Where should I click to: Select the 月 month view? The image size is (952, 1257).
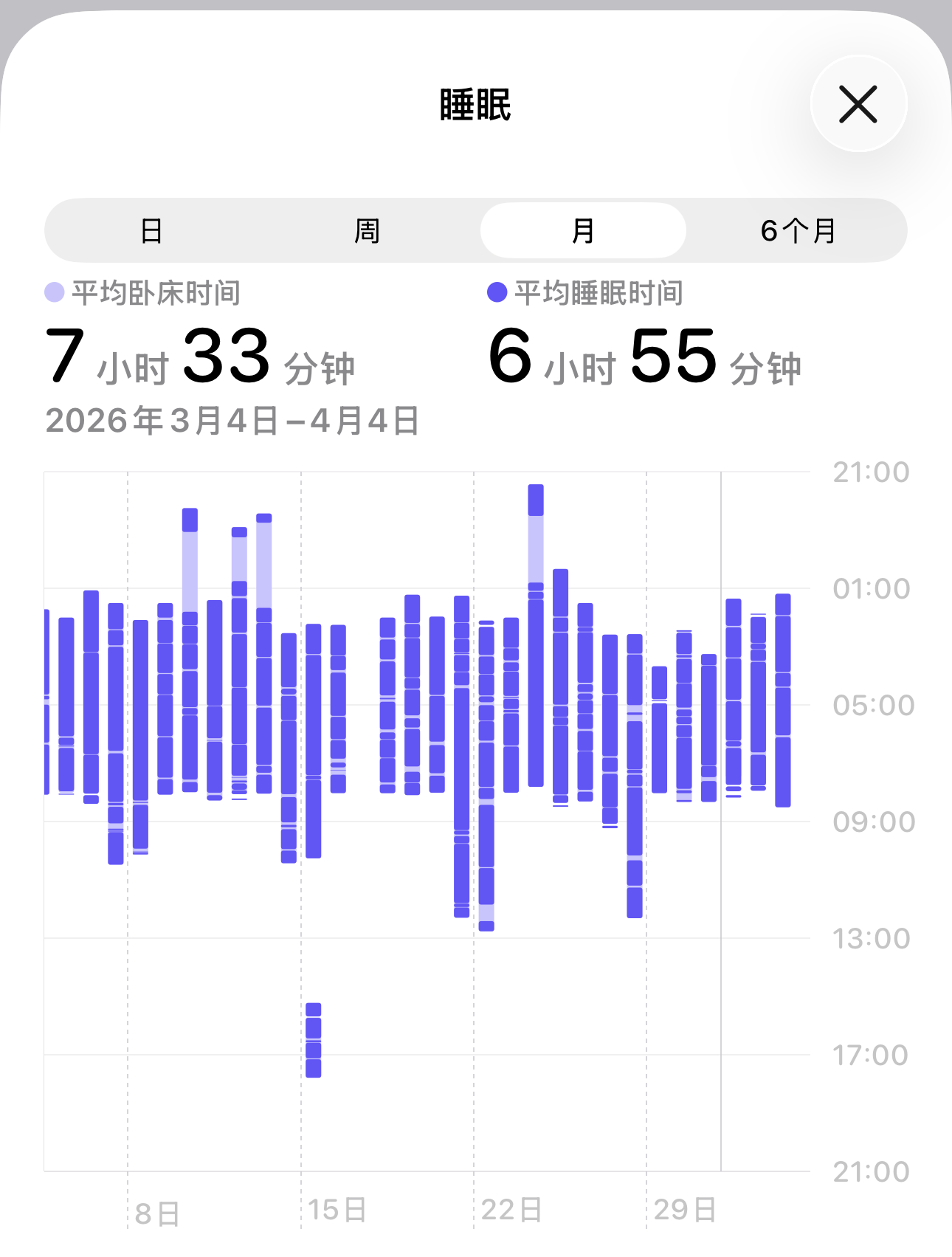[x=583, y=231]
